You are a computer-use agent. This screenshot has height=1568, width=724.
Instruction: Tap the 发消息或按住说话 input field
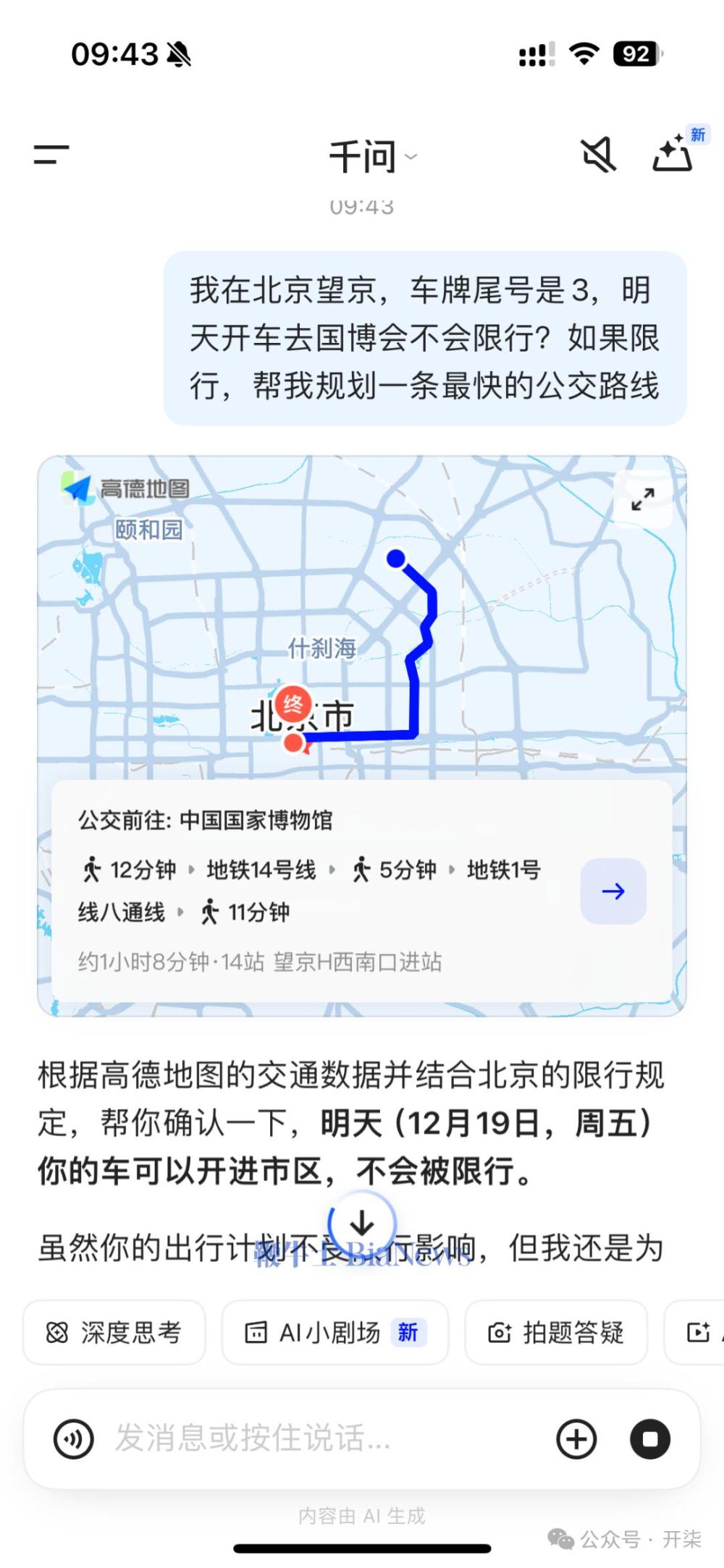[x=253, y=1438]
